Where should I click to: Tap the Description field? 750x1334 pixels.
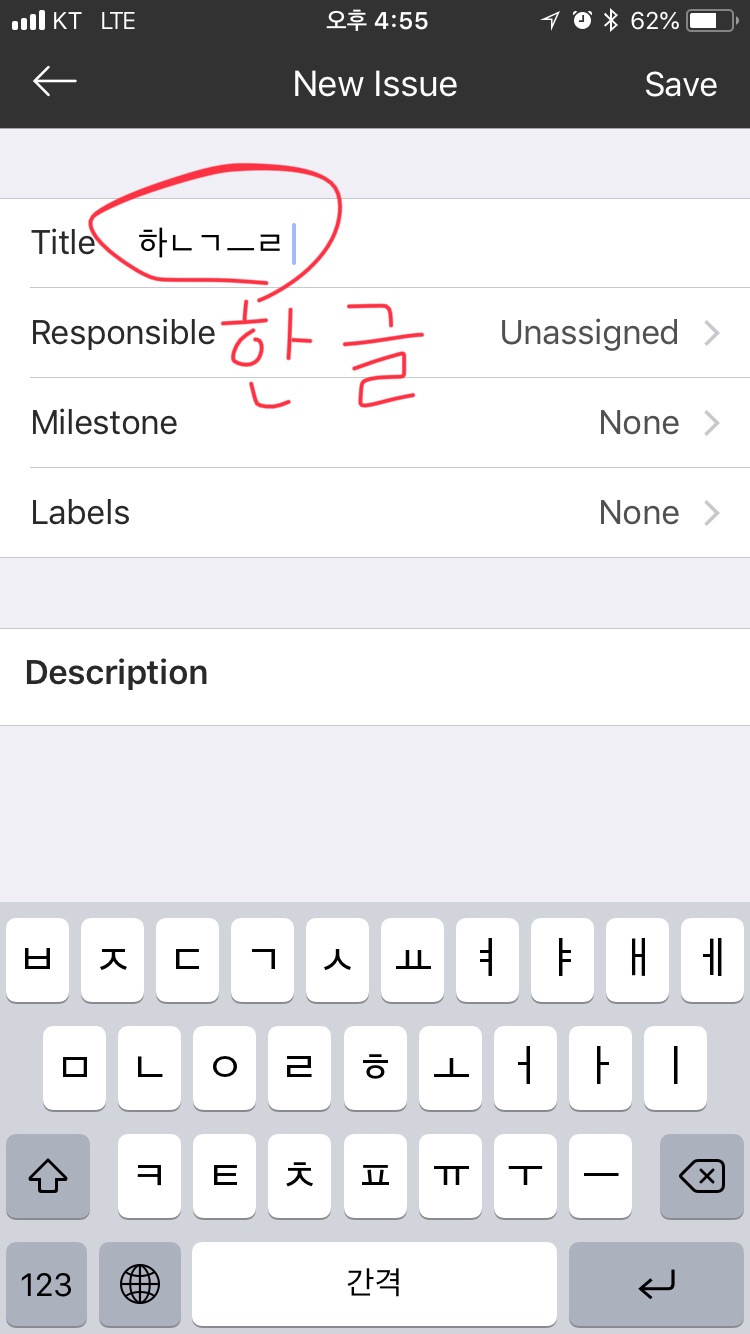click(375, 674)
